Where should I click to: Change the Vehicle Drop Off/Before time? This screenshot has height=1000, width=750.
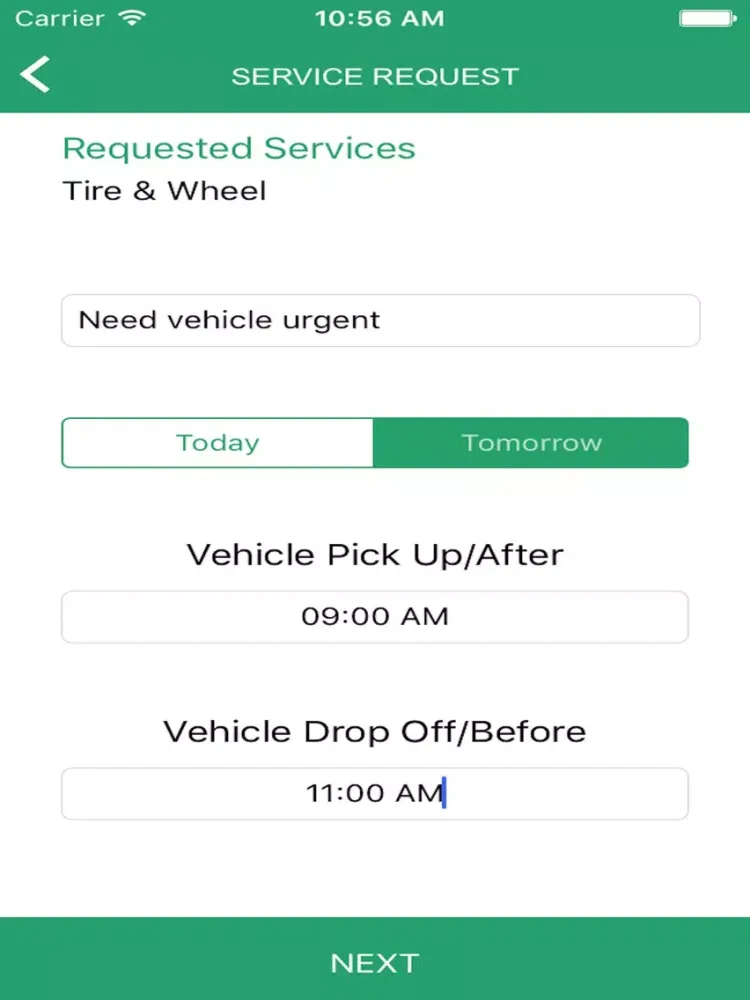(x=375, y=794)
